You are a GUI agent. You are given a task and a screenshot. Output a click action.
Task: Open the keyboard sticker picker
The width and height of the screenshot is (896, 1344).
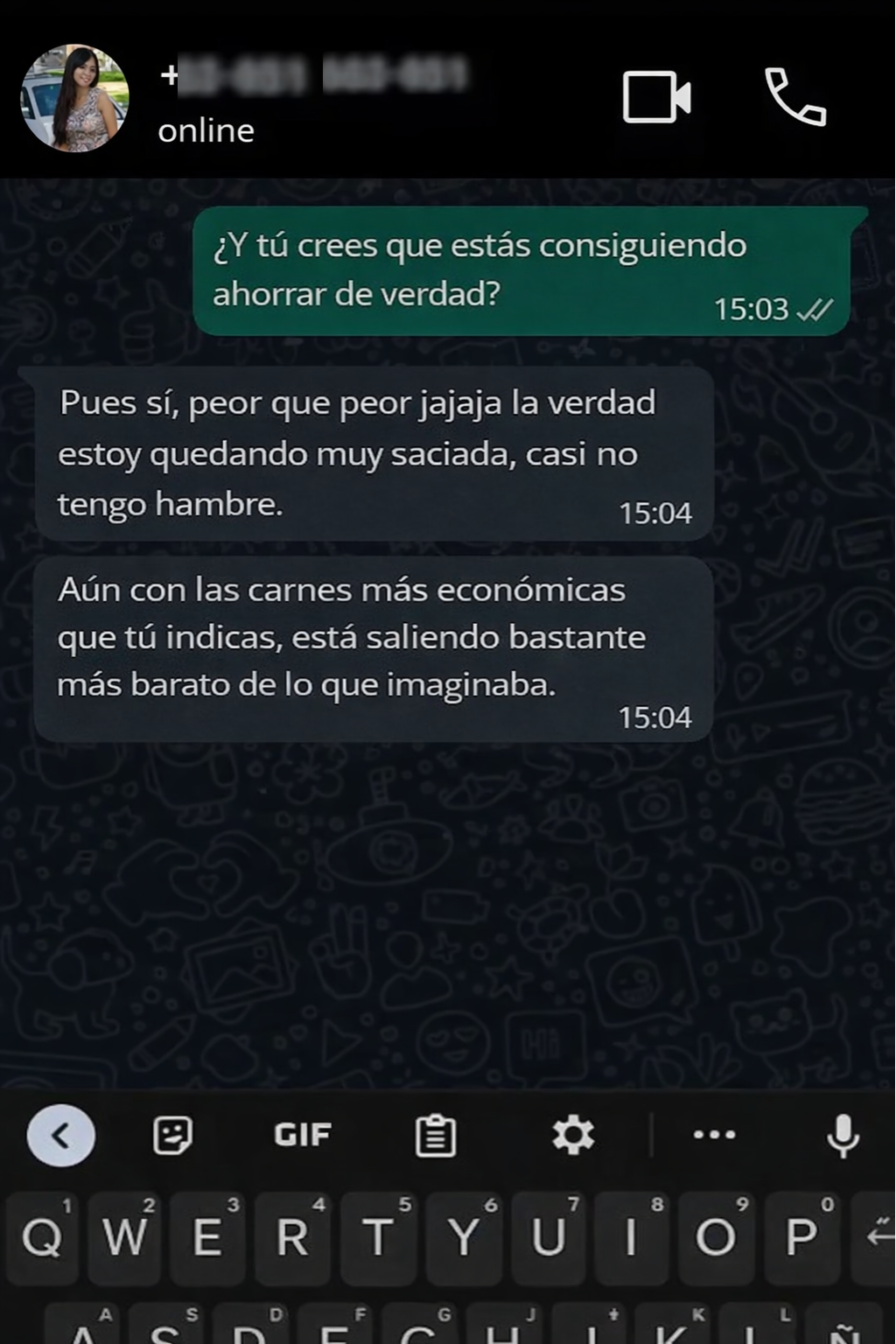click(172, 1136)
